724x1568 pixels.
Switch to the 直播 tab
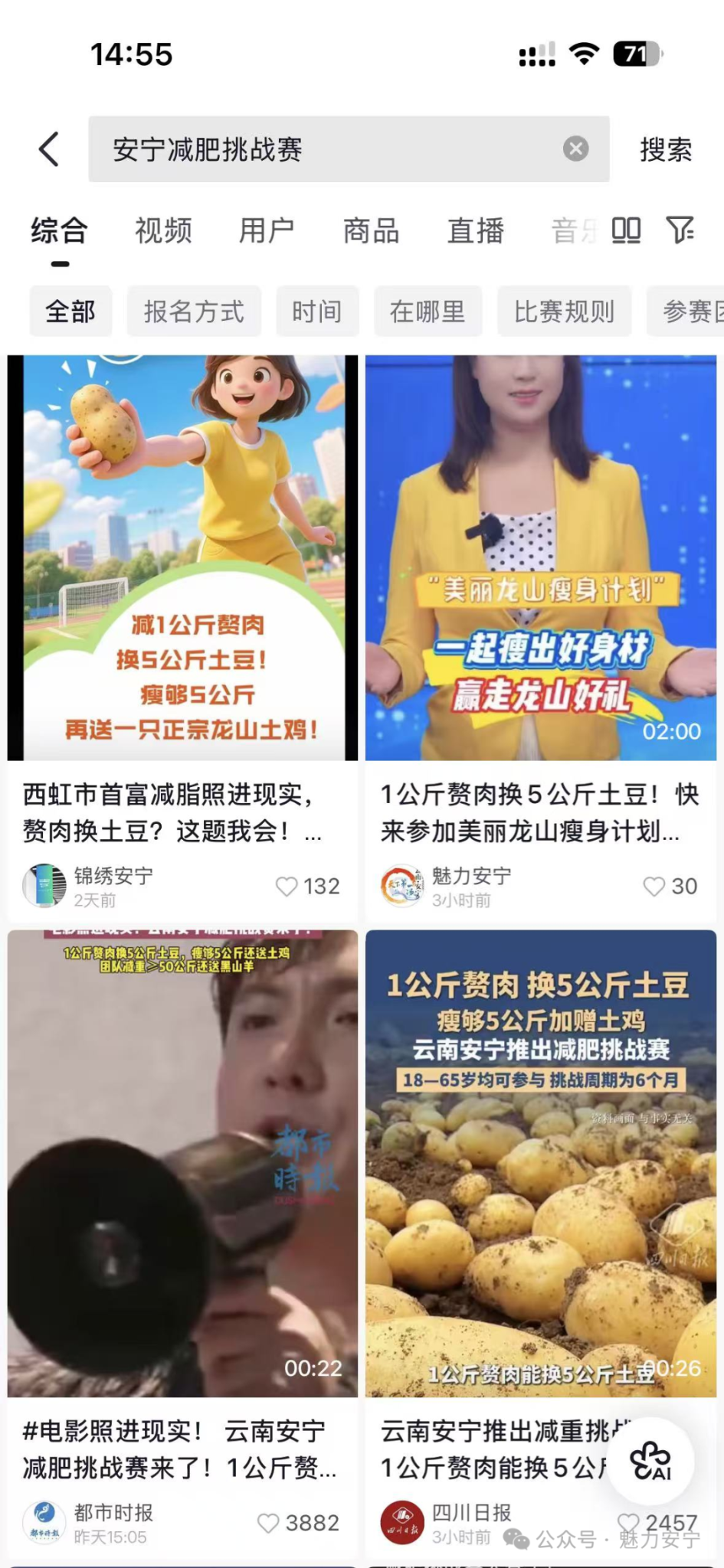point(476,231)
